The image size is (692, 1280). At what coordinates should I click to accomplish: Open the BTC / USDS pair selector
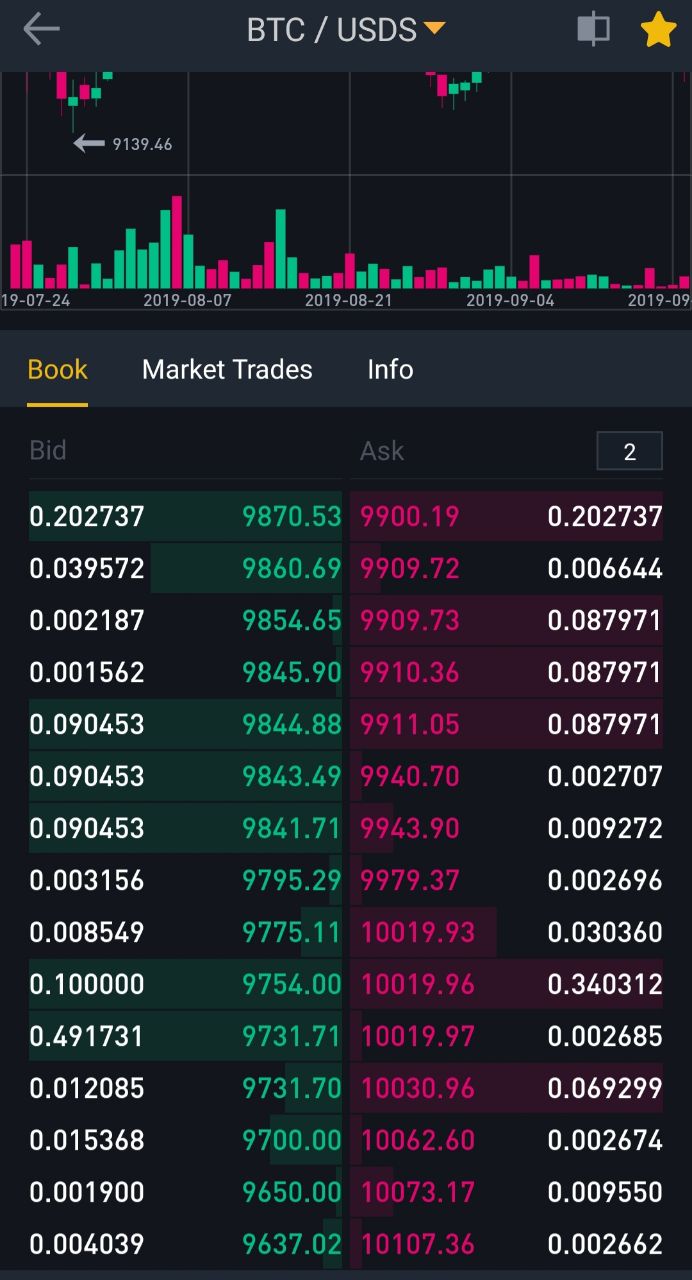[x=345, y=30]
